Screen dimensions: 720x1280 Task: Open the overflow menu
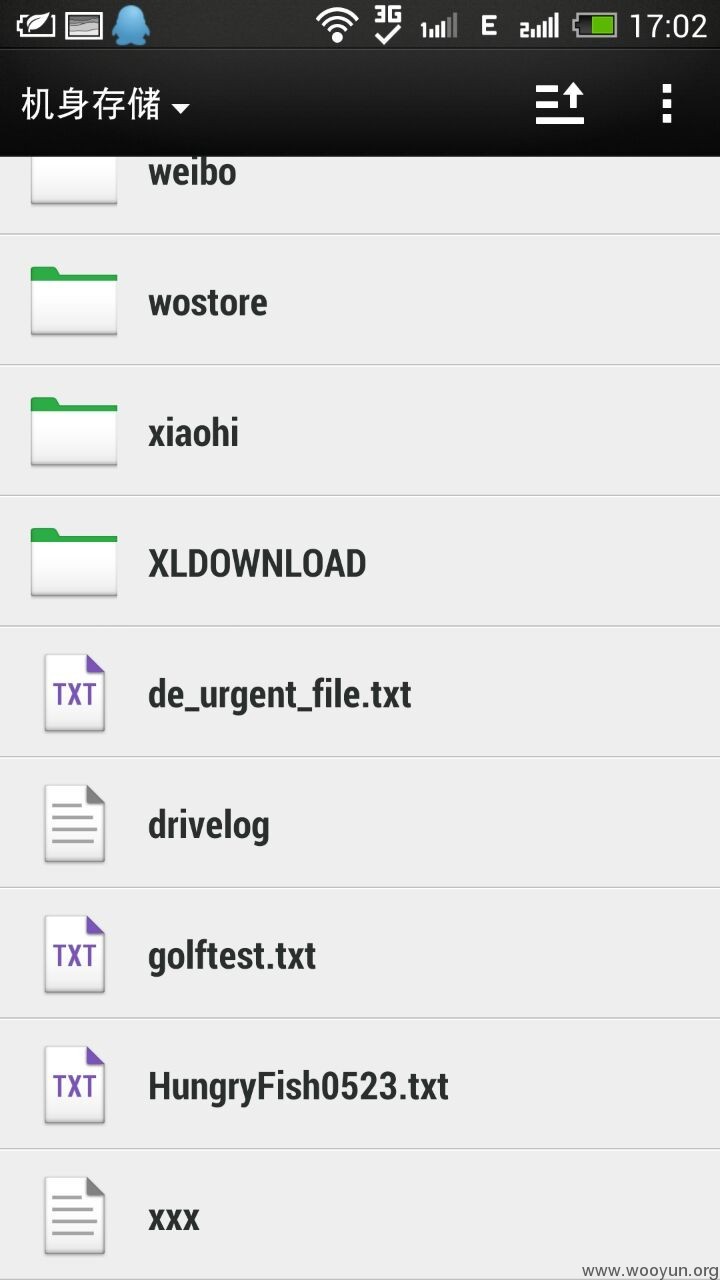[666, 104]
